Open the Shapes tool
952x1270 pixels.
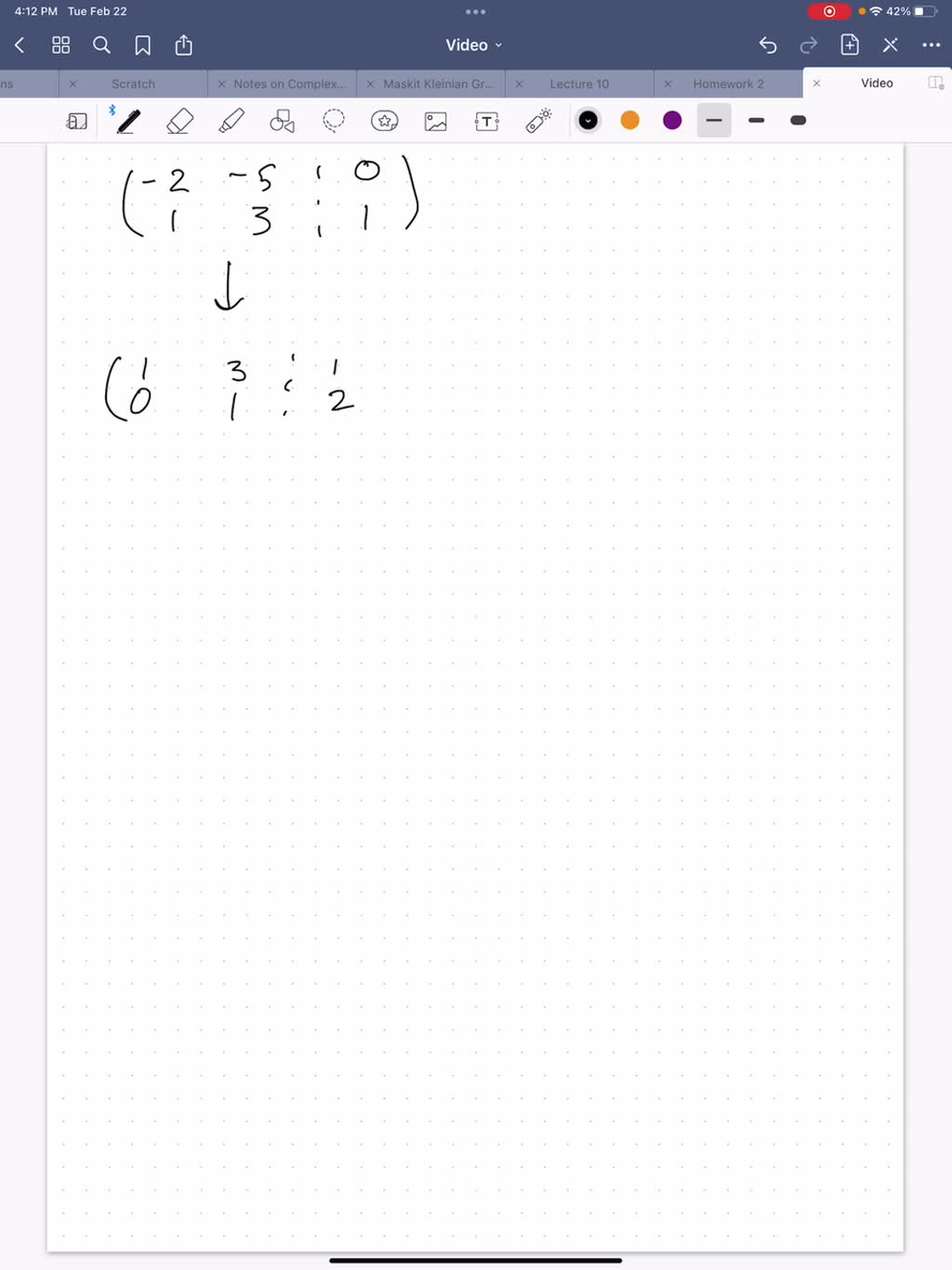283,120
